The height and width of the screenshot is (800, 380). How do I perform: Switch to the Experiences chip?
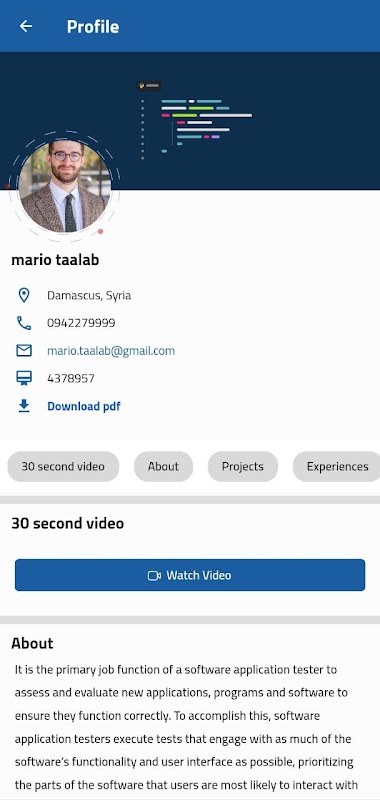(x=337, y=466)
